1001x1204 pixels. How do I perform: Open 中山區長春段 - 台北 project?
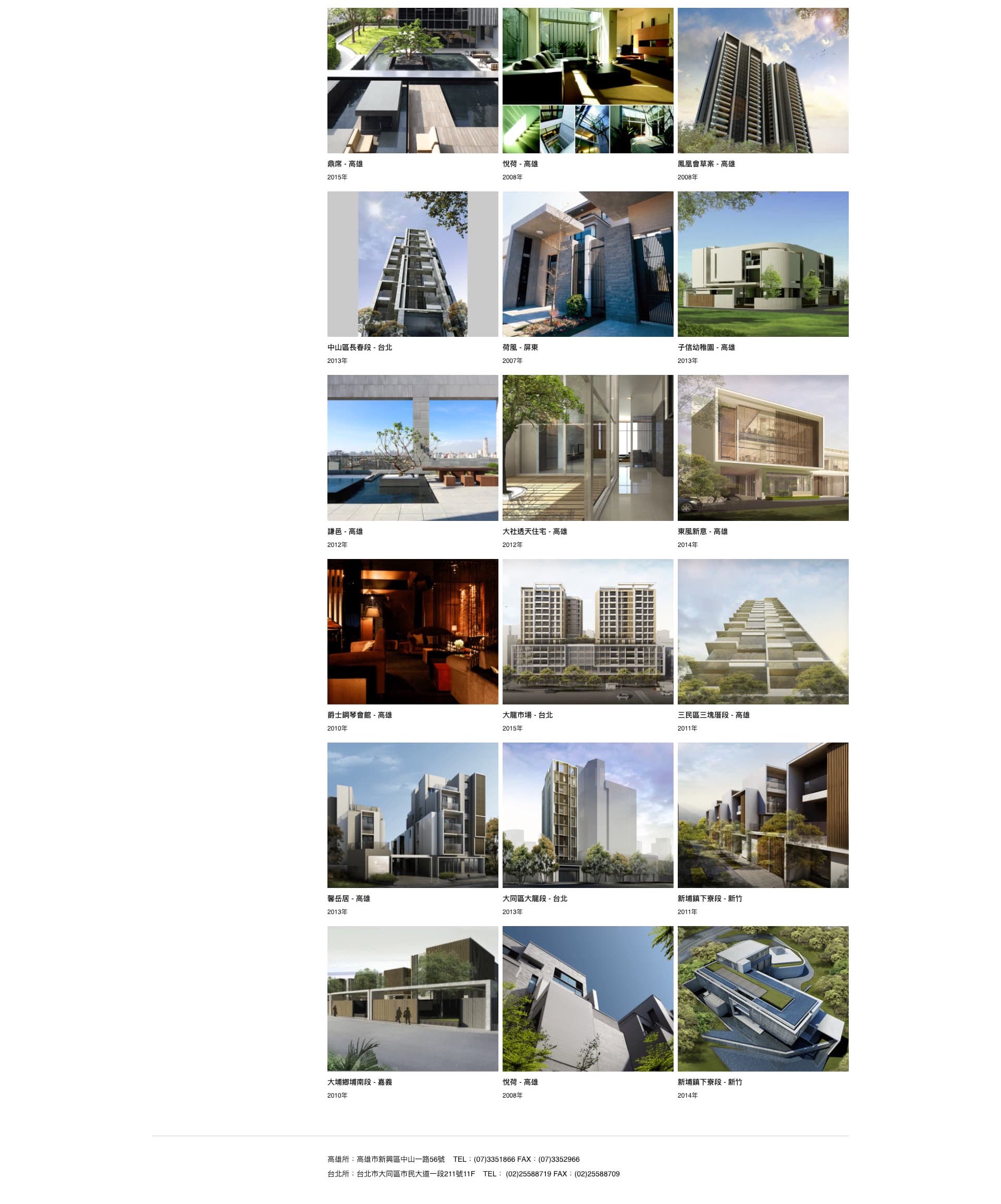point(412,264)
